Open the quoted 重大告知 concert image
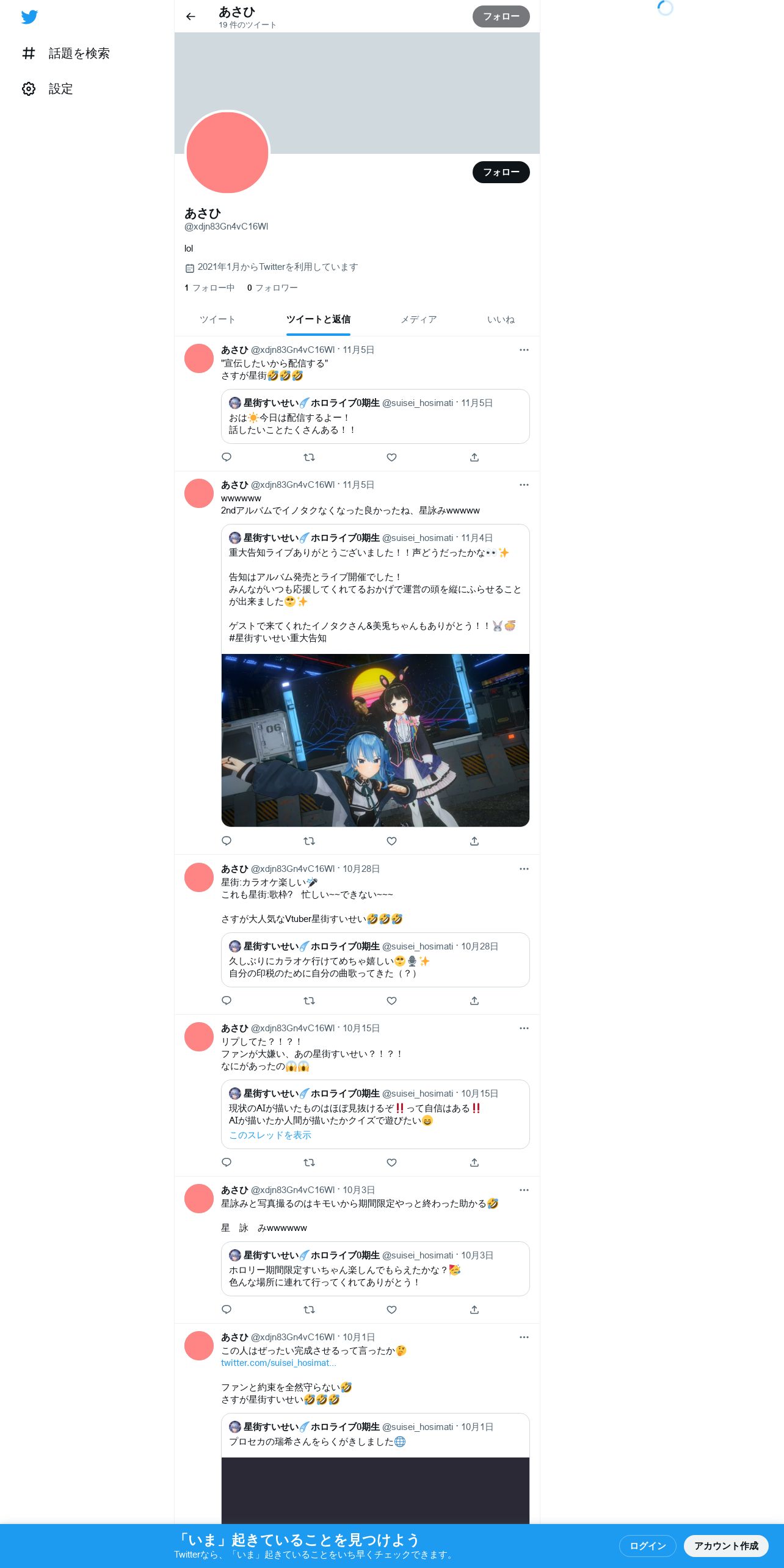Viewport: 784px width, 1568px height. click(375, 740)
